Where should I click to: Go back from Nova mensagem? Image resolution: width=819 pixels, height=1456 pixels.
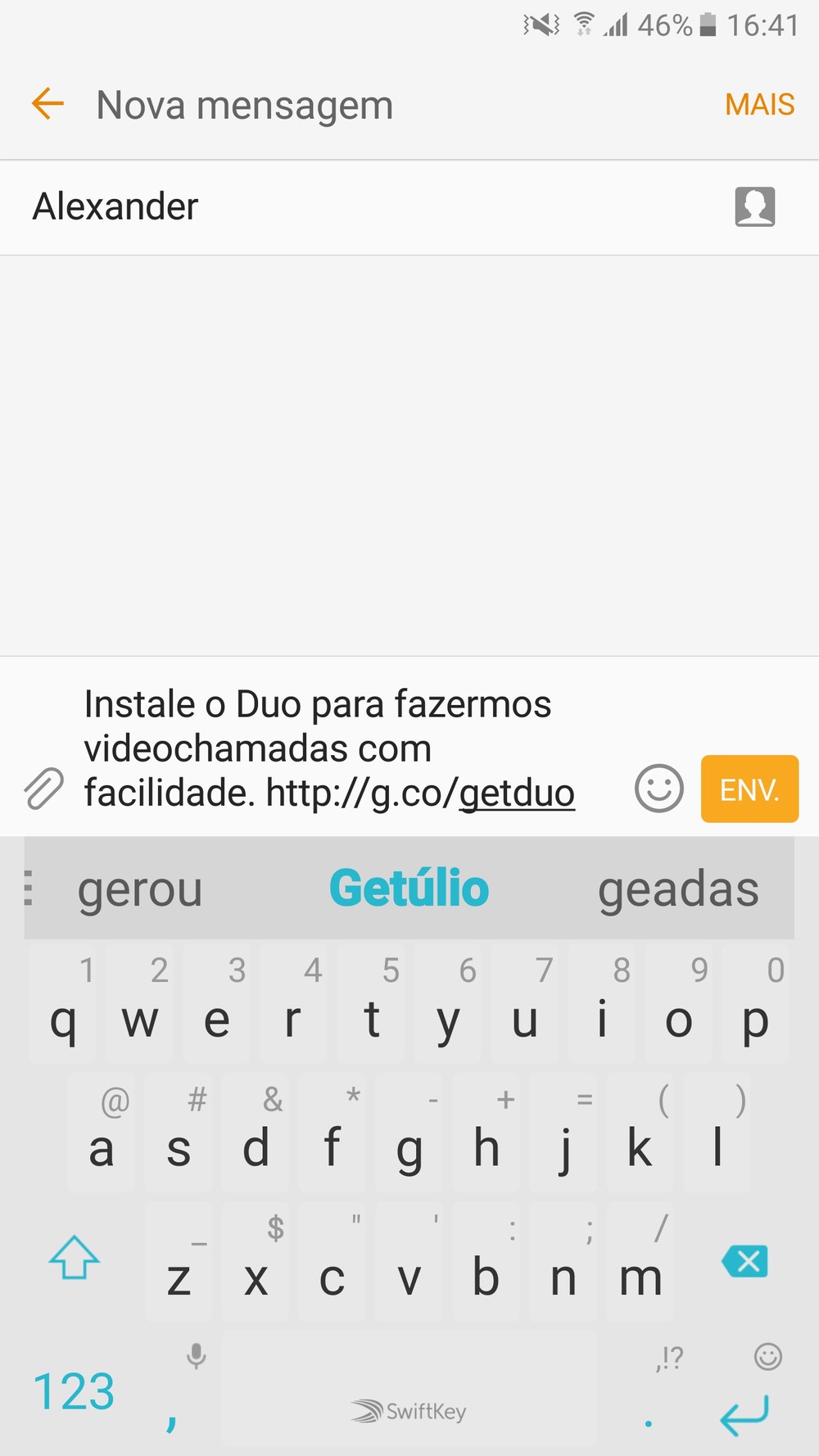coord(48,104)
